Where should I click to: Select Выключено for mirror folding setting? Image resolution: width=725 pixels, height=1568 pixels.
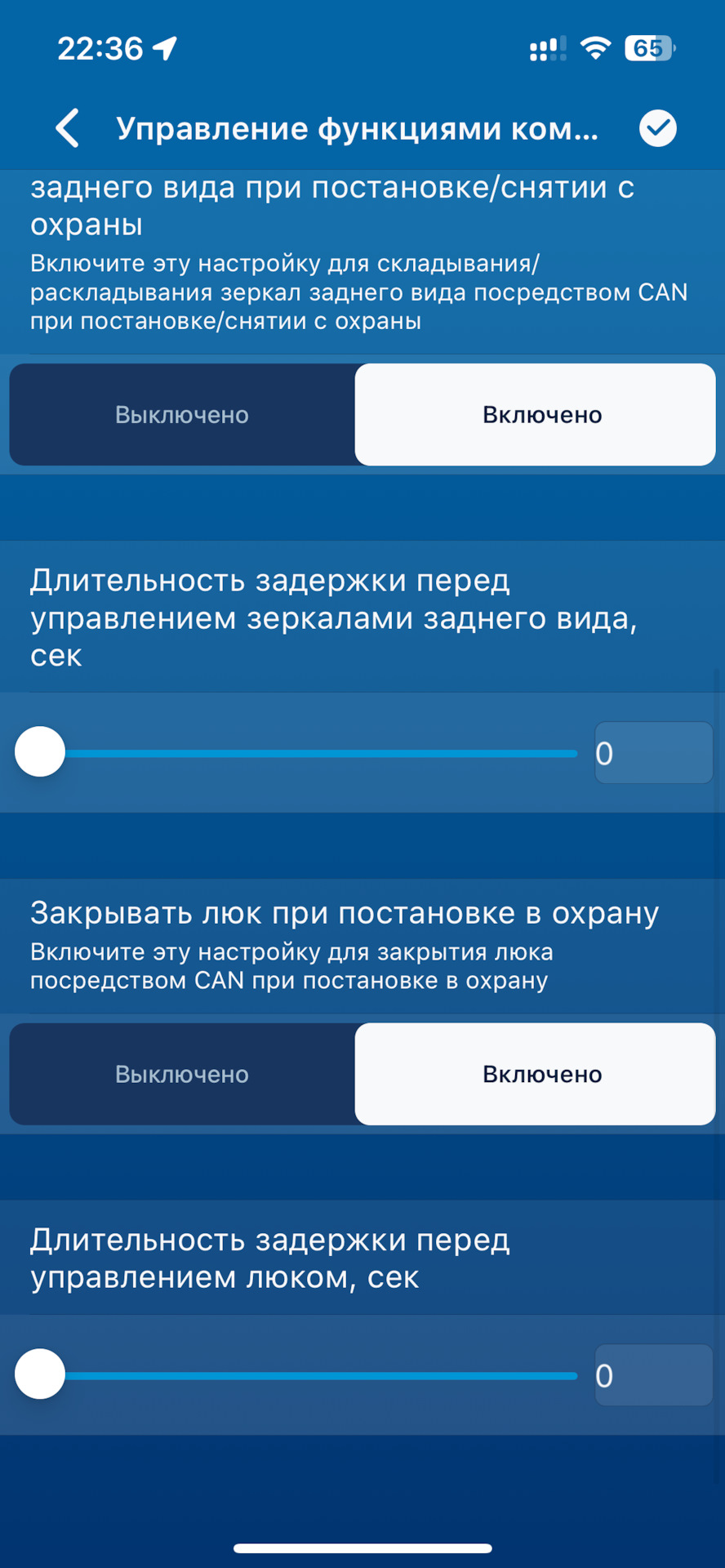click(182, 415)
